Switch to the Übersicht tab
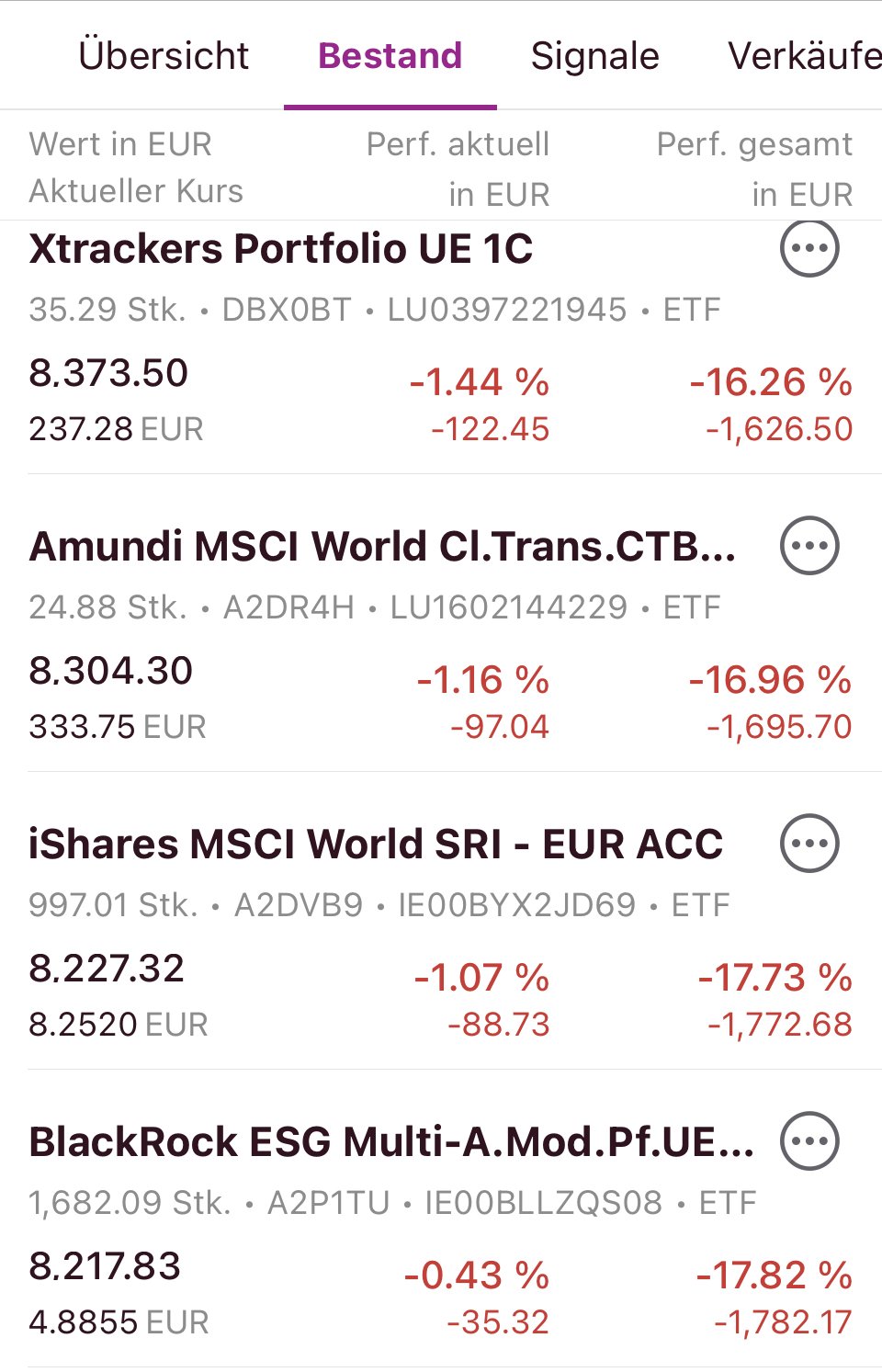 pos(164,56)
